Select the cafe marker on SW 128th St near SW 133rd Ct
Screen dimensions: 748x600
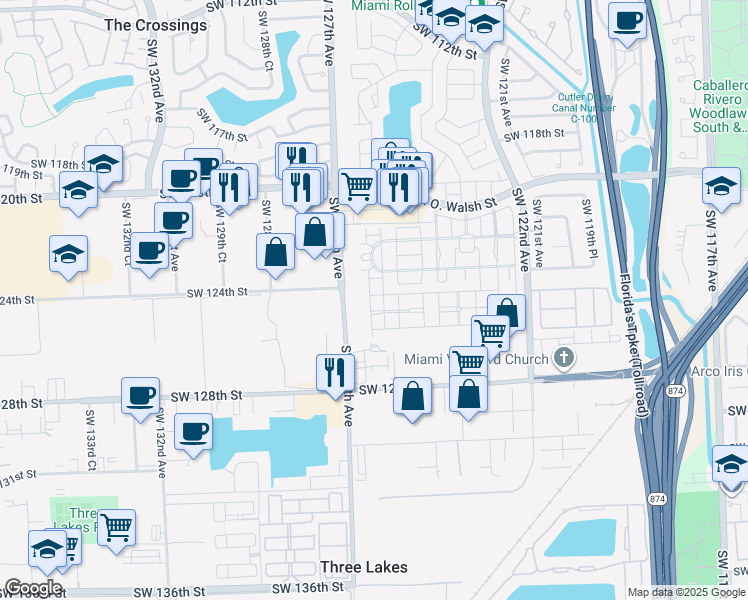(141, 395)
